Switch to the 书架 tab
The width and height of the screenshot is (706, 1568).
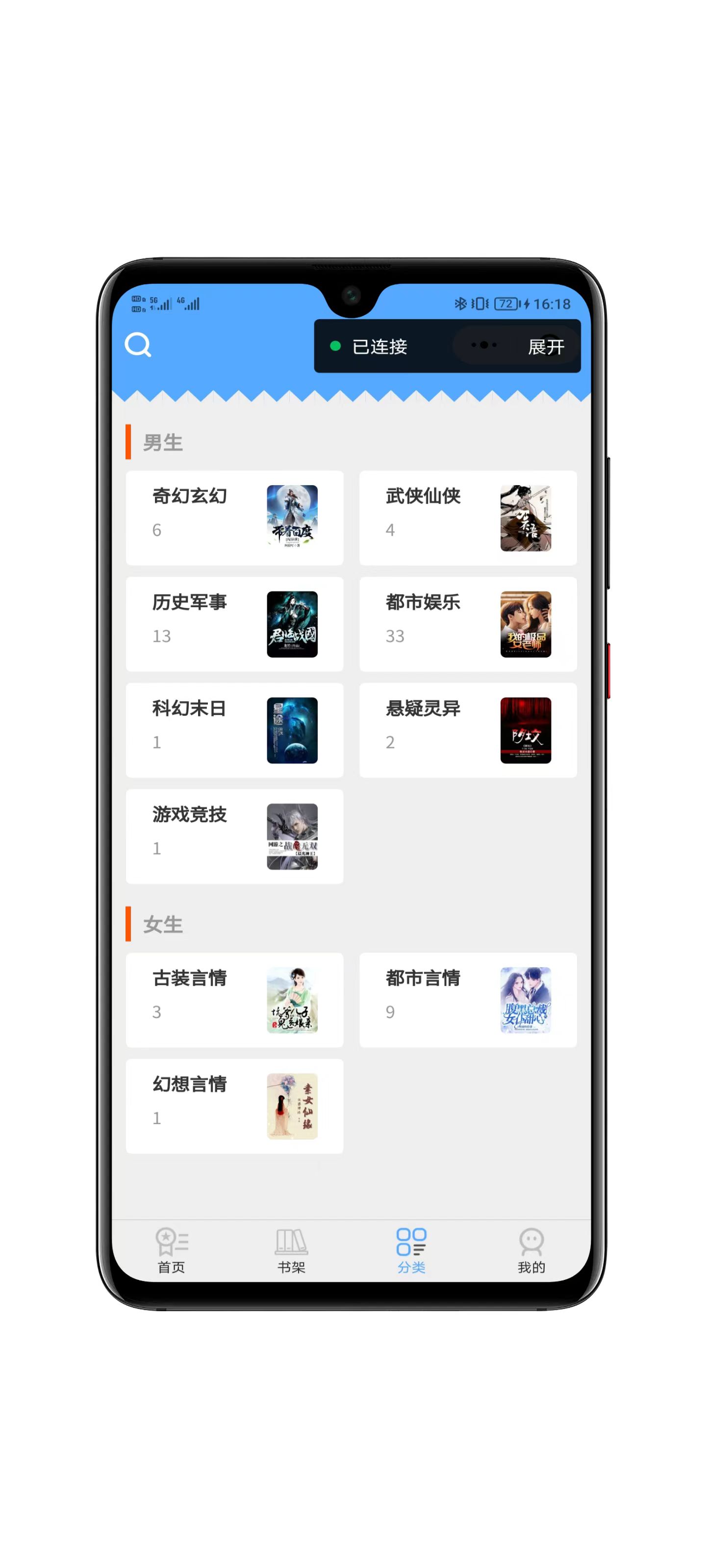pos(291,1250)
